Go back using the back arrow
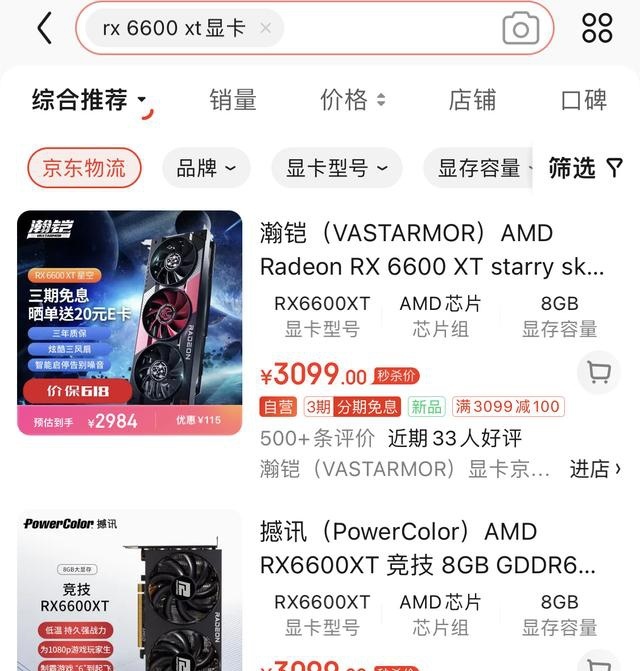The width and height of the screenshot is (640, 671). coord(44,28)
